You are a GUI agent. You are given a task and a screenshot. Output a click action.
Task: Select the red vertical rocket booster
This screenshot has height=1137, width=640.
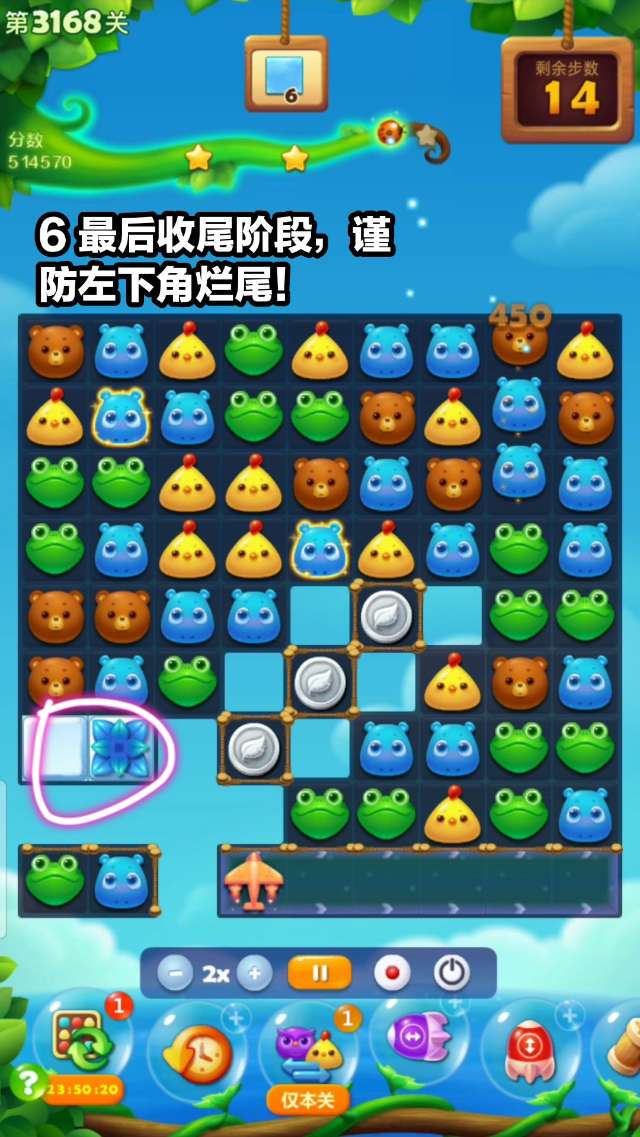(530, 1050)
